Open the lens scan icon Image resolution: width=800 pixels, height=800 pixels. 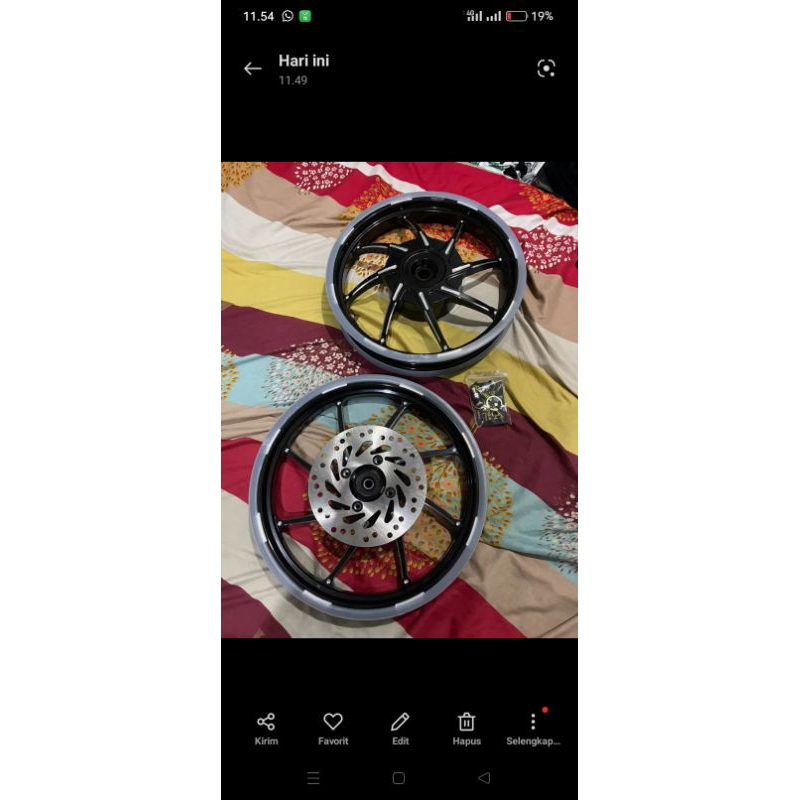[546, 68]
